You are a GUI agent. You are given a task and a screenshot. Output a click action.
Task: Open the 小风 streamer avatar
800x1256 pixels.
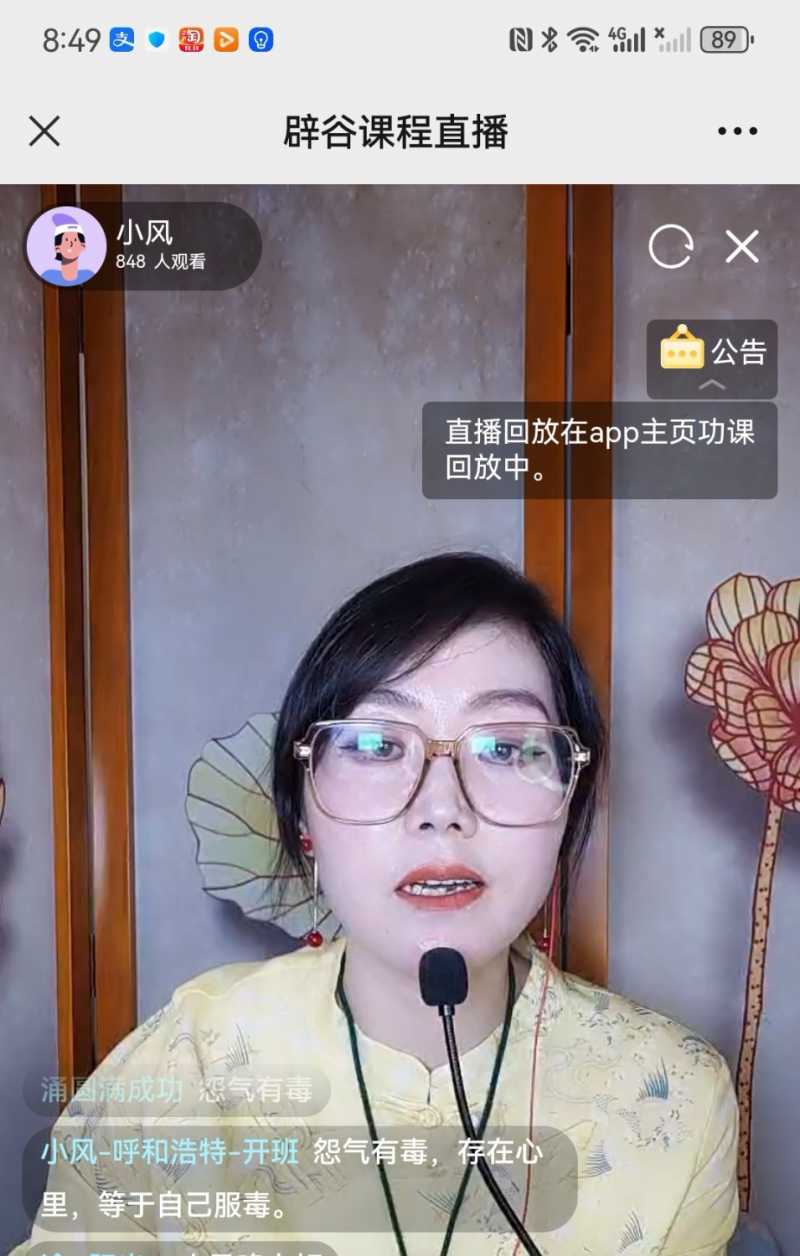63,244
